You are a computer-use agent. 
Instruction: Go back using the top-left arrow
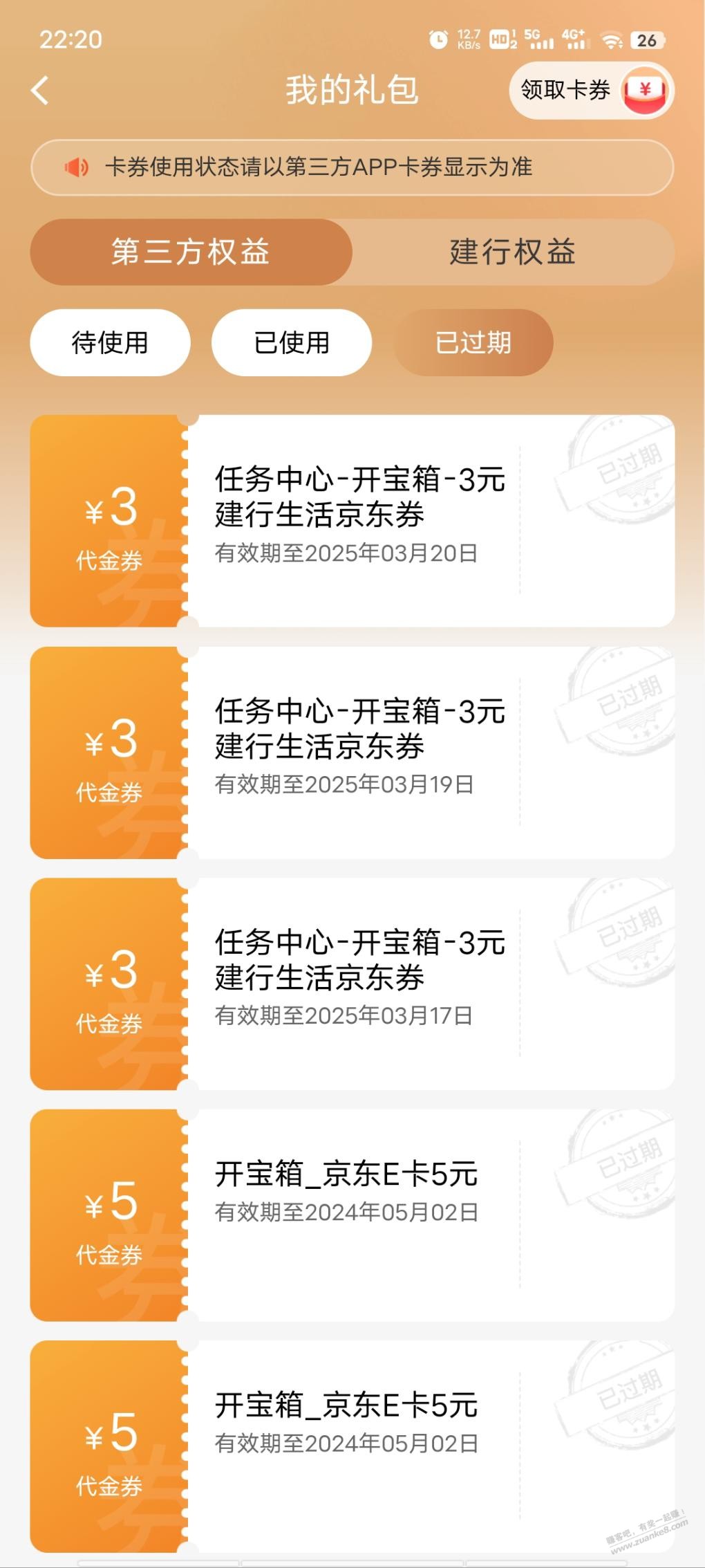(40, 91)
